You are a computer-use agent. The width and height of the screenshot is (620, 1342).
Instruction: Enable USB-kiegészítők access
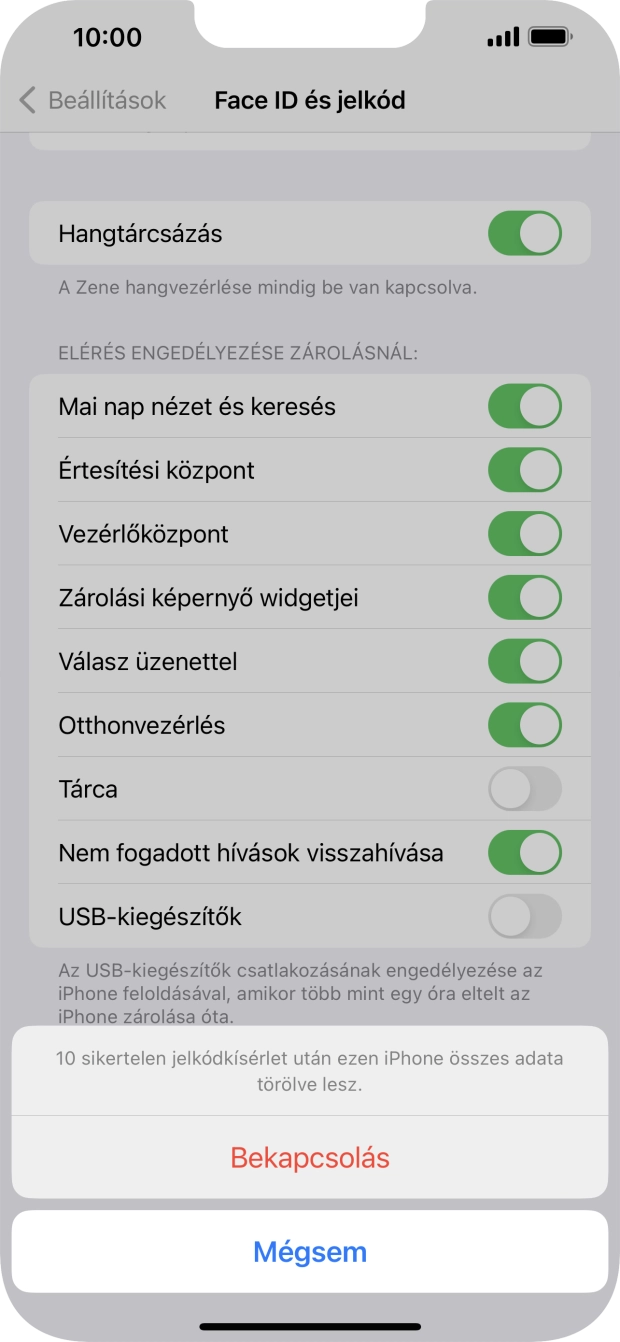[524, 916]
